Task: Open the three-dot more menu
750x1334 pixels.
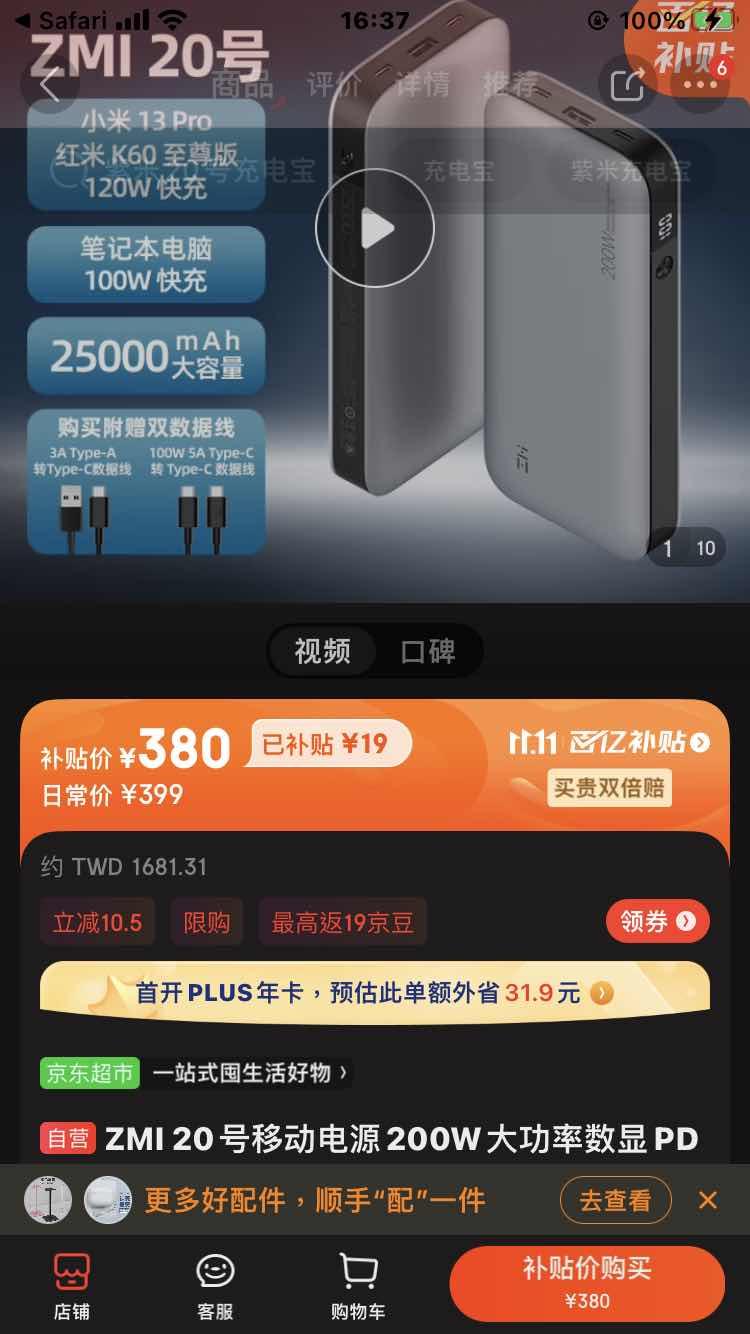Action: click(700, 85)
